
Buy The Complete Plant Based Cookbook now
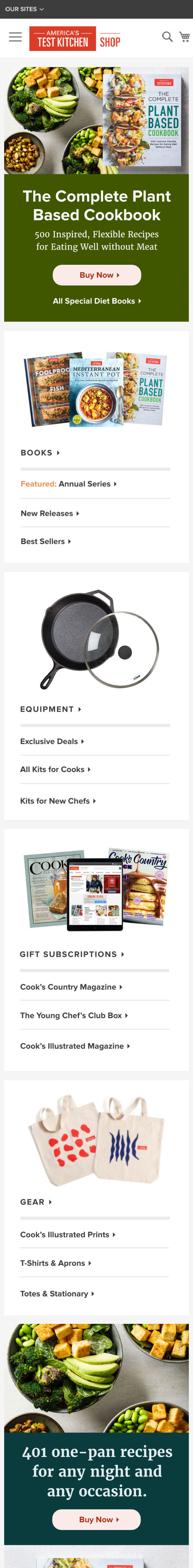pos(96,275)
